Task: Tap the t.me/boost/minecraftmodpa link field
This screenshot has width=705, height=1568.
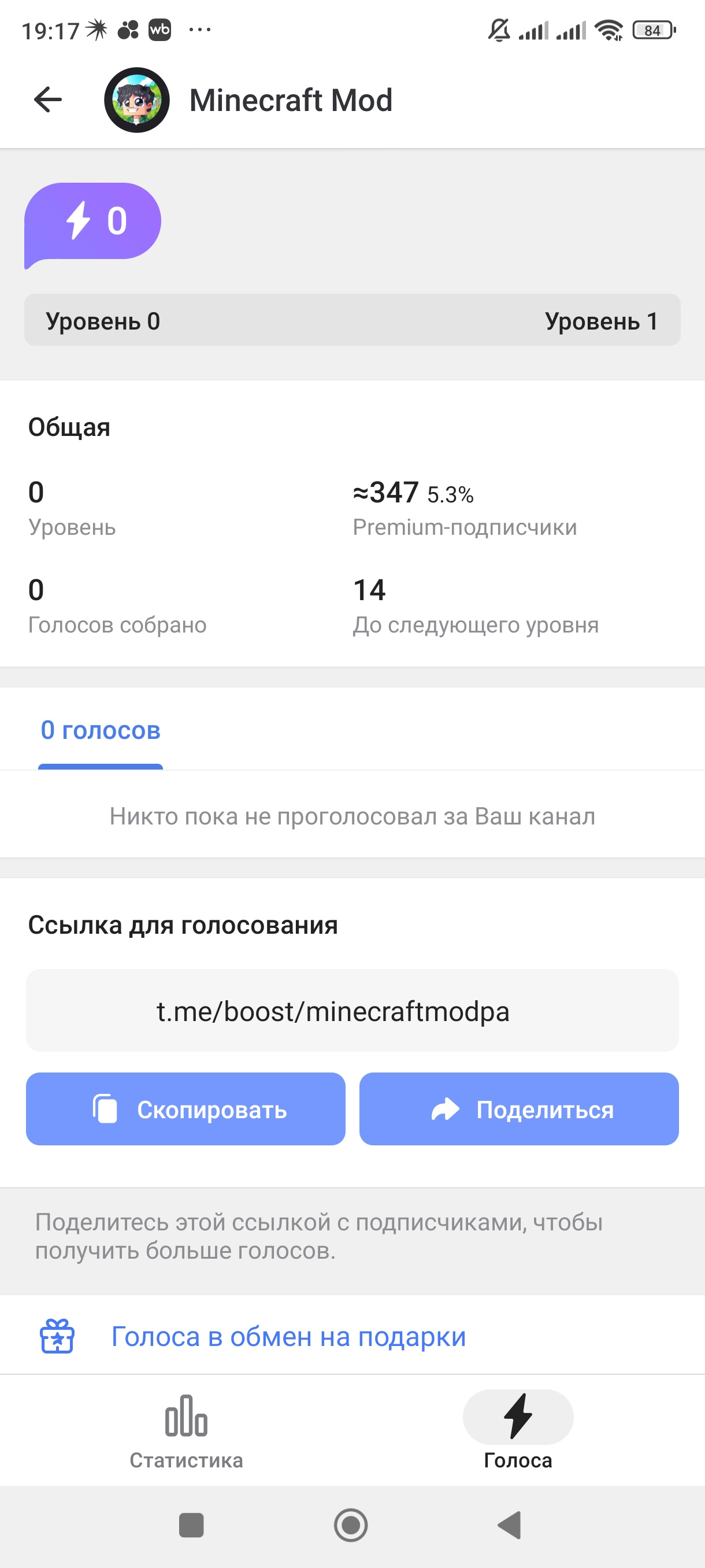Action: click(x=352, y=1011)
